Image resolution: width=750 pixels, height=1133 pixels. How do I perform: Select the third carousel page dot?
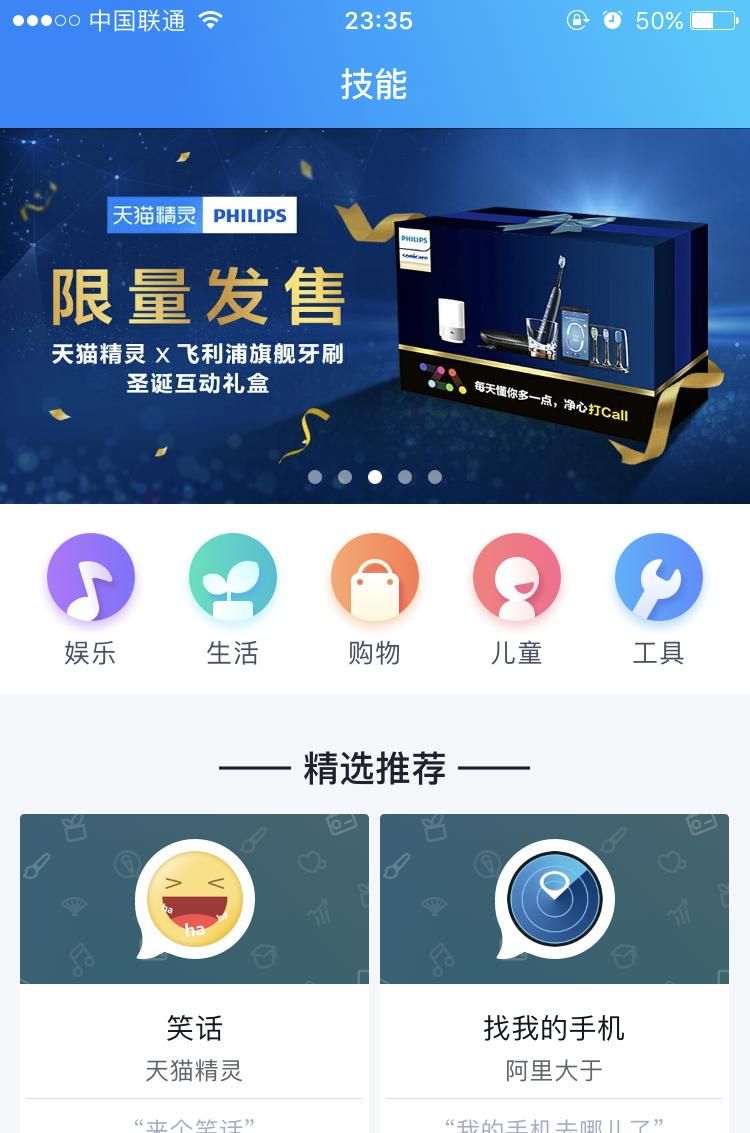click(x=375, y=477)
